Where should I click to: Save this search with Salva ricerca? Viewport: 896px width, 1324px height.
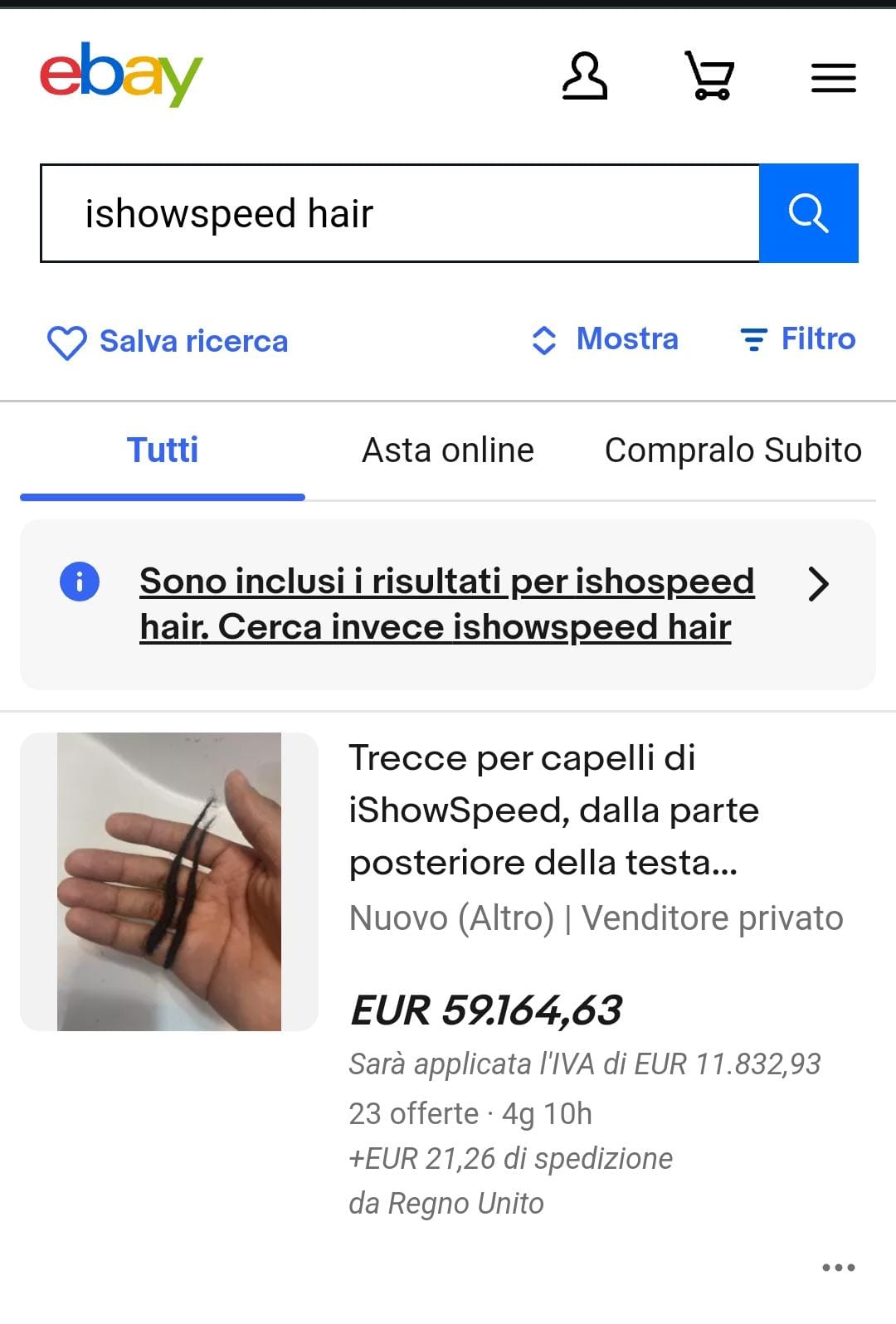point(168,341)
